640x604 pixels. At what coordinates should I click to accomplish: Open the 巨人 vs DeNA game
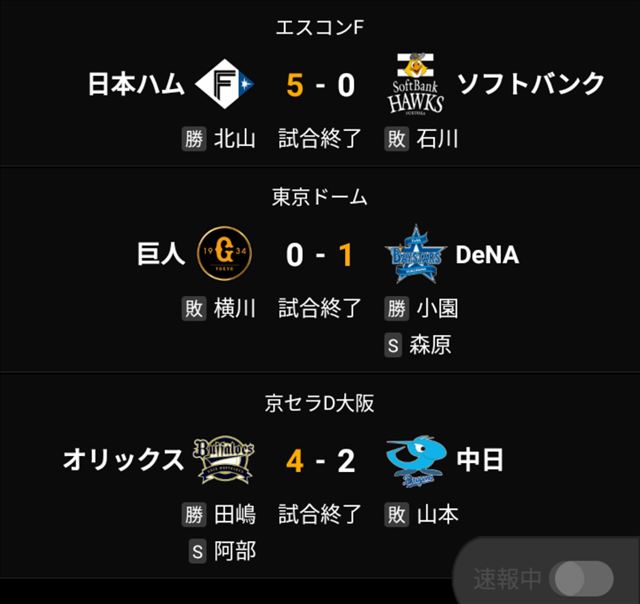click(x=320, y=256)
